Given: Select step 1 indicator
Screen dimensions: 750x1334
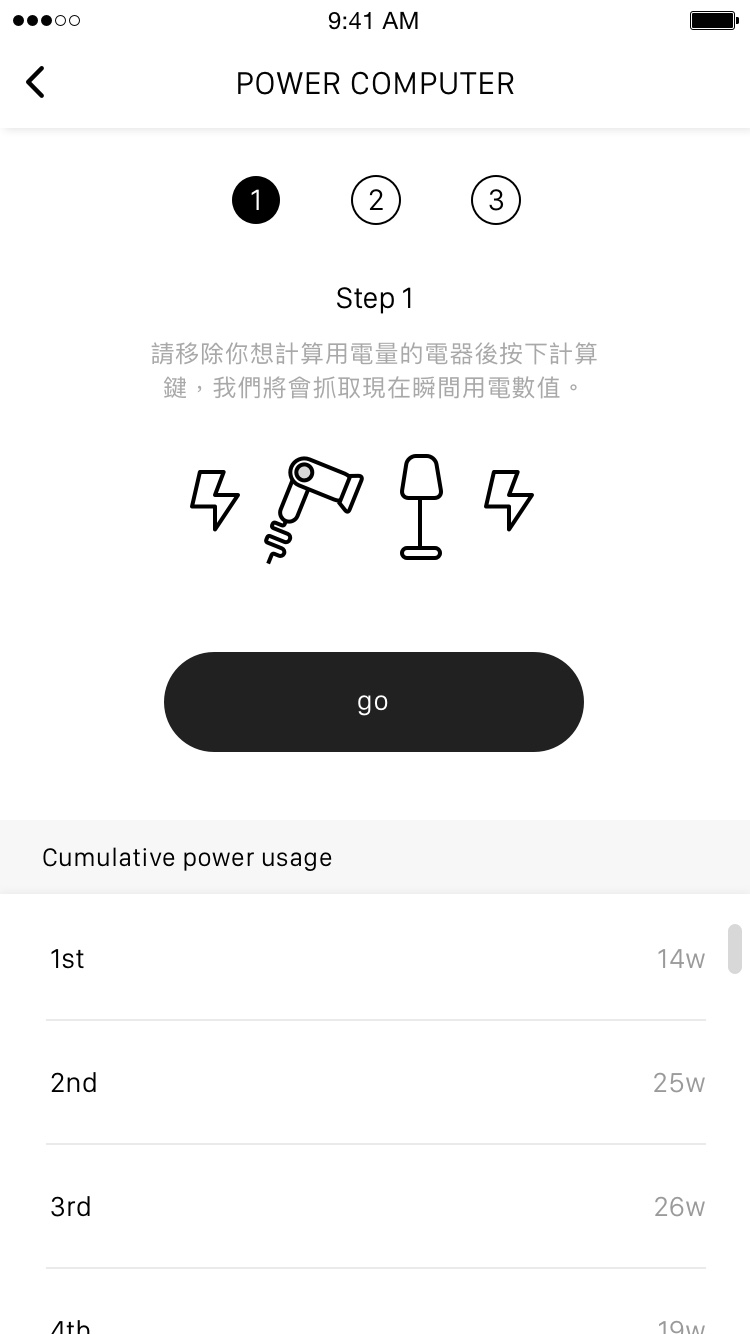Looking at the screenshot, I should click(x=256, y=201).
